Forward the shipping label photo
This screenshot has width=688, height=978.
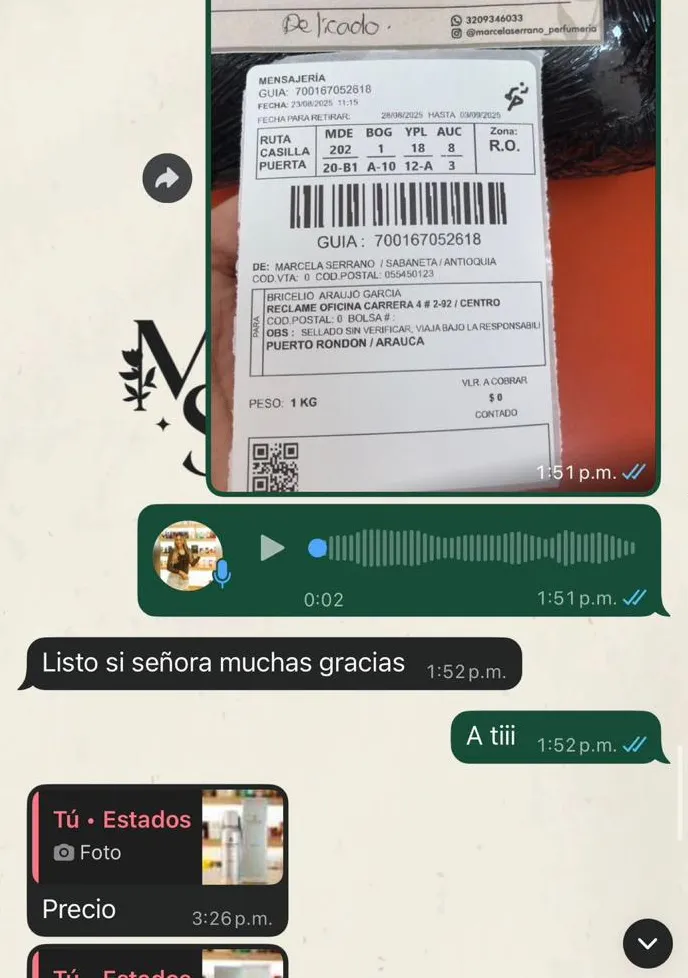(x=167, y=179)
